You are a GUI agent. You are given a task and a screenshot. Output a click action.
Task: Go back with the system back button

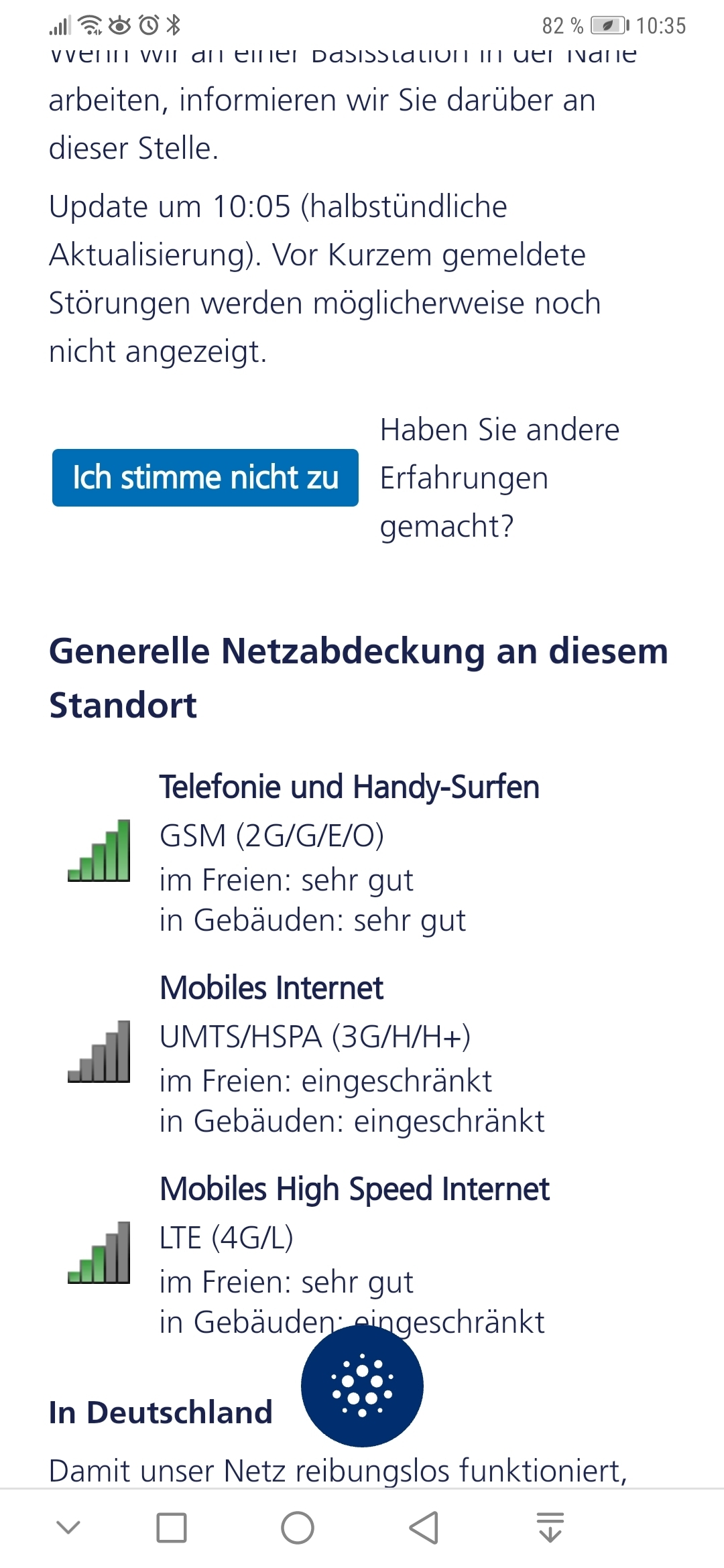click(x=424, y=1528)
